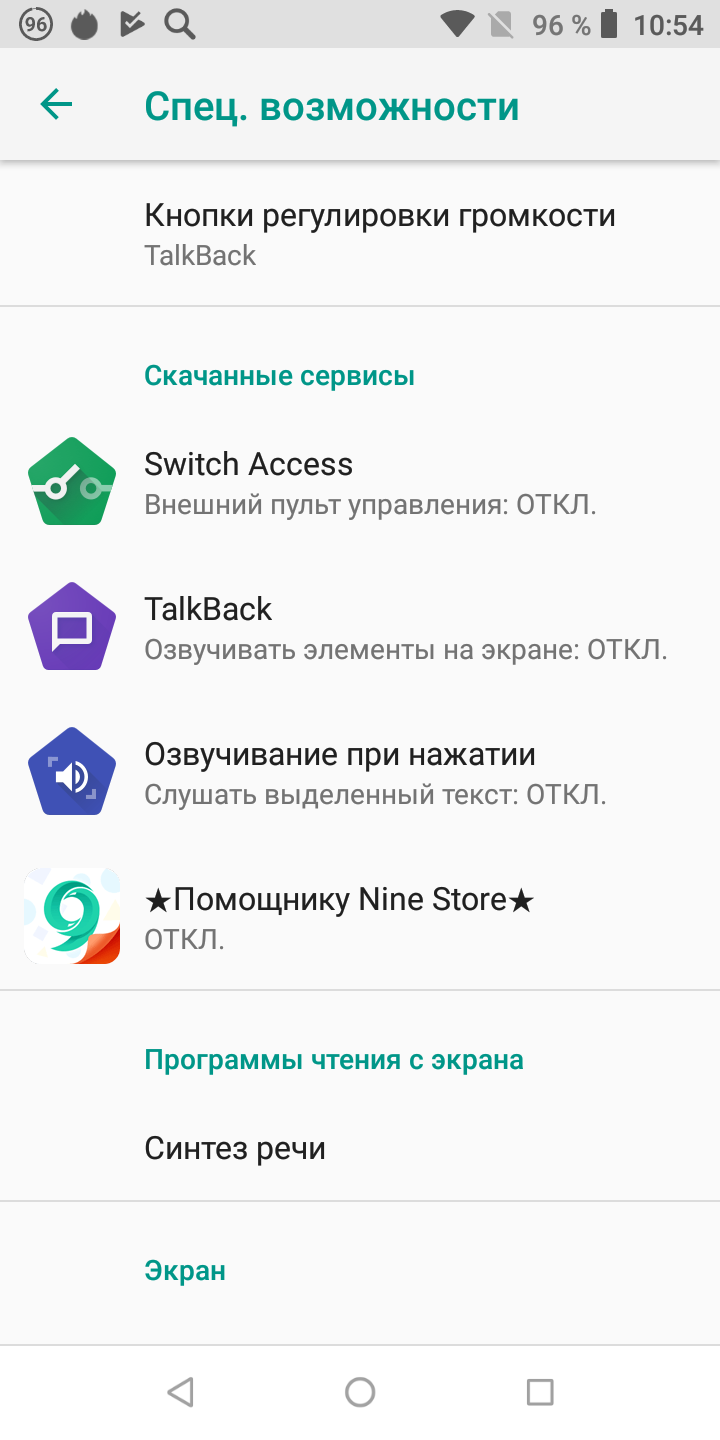Open Кнопки регулировки громкости setting
The image size is (720, 1440).
point(360,234)
